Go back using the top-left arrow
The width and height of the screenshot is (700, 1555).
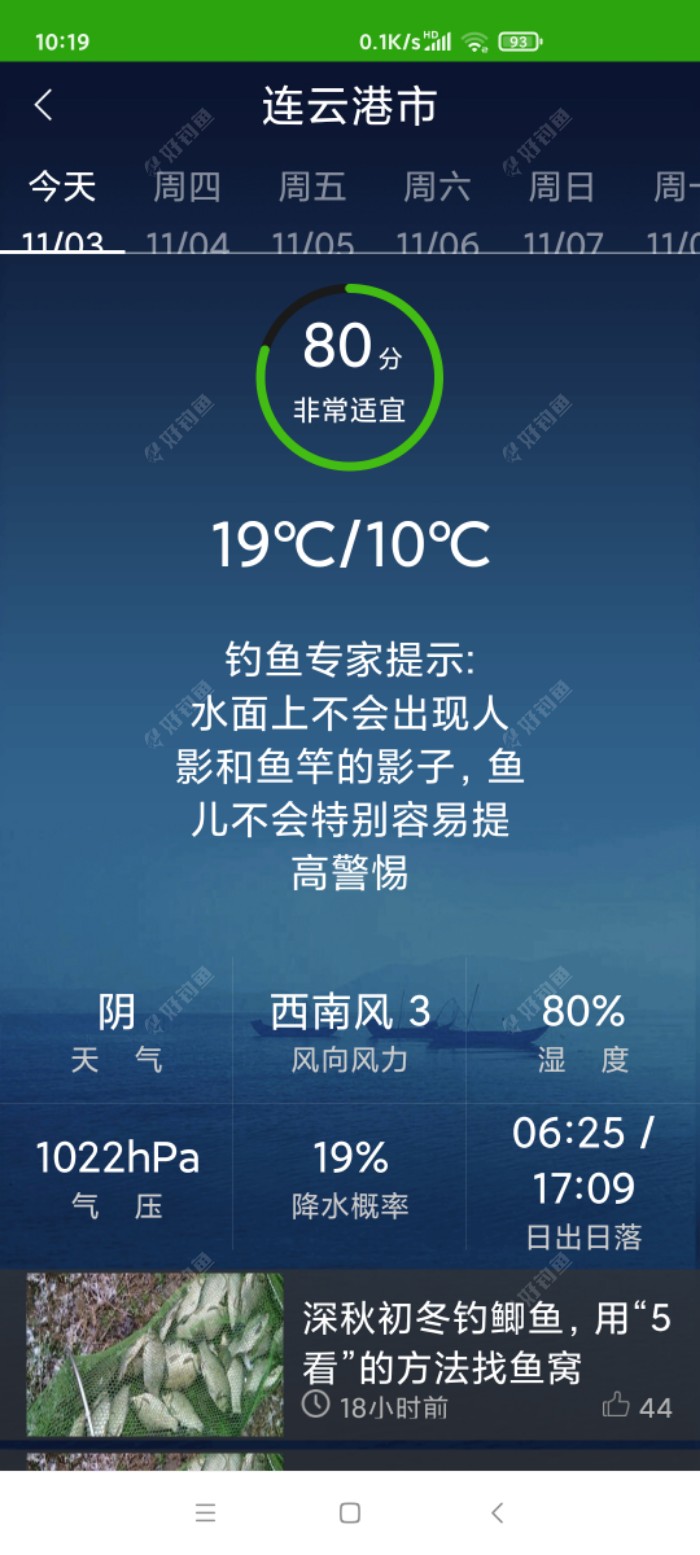point(43,105)
